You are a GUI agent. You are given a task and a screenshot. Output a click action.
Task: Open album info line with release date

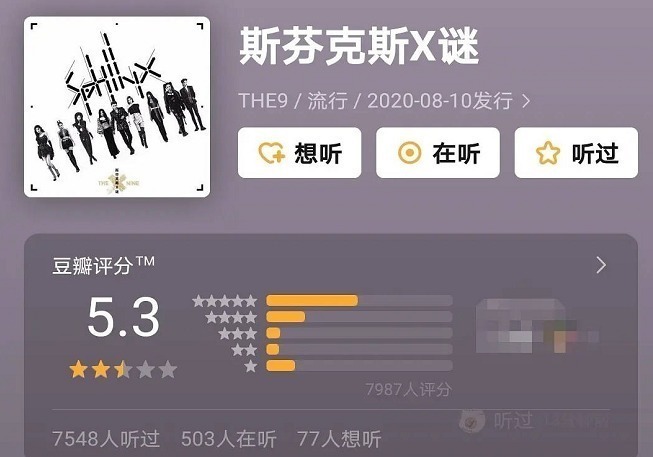tap(385, 101)
